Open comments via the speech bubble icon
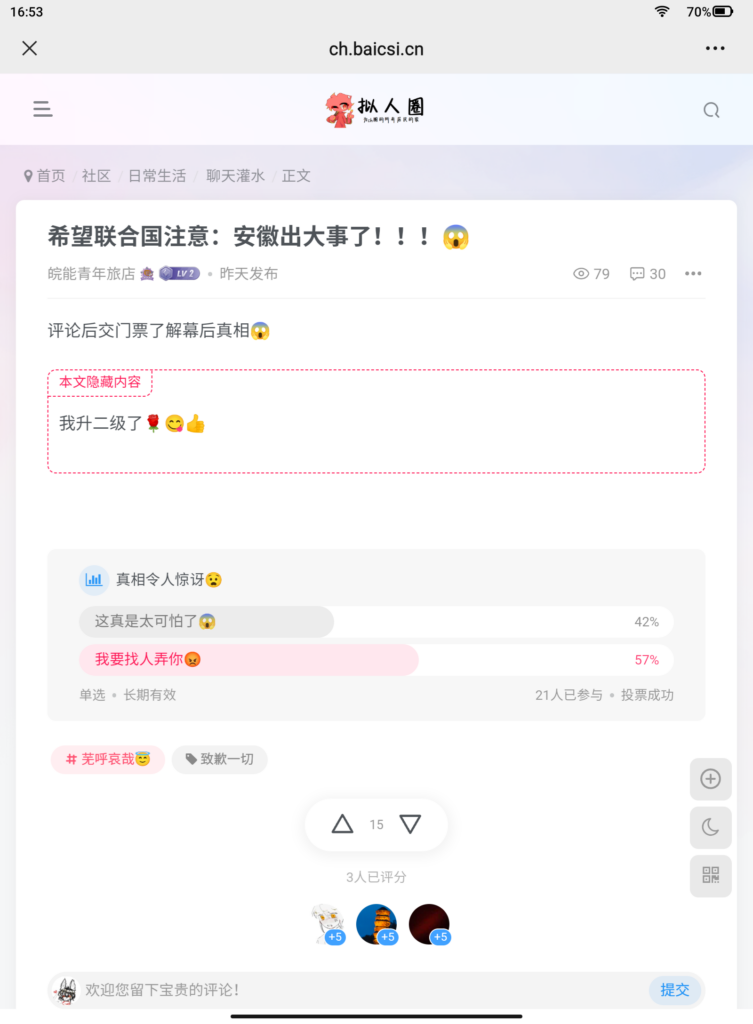Image resolution: width=753 pixels, height=1024 pixels. click(x=636, y=273)
